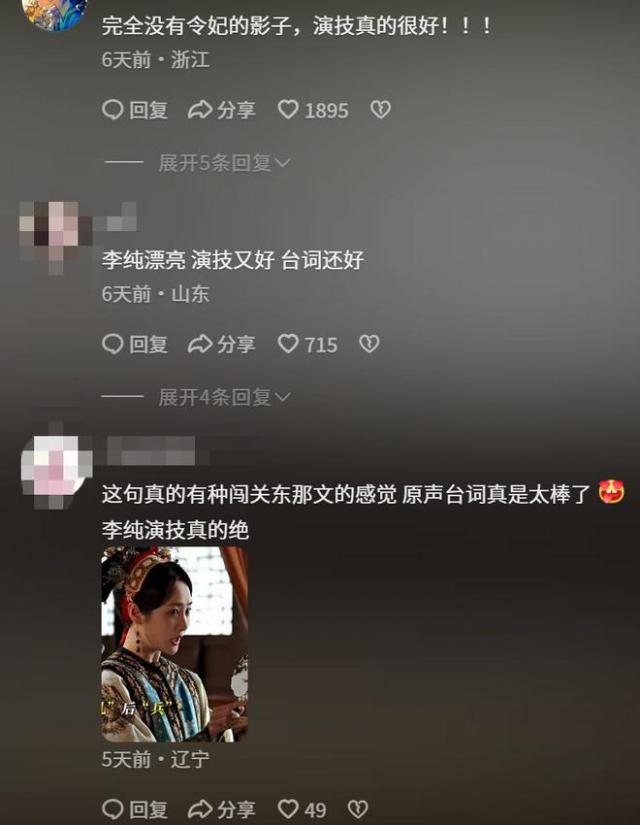
Task: Share the comment posted from 山东
Action: (x=222, y=344)
